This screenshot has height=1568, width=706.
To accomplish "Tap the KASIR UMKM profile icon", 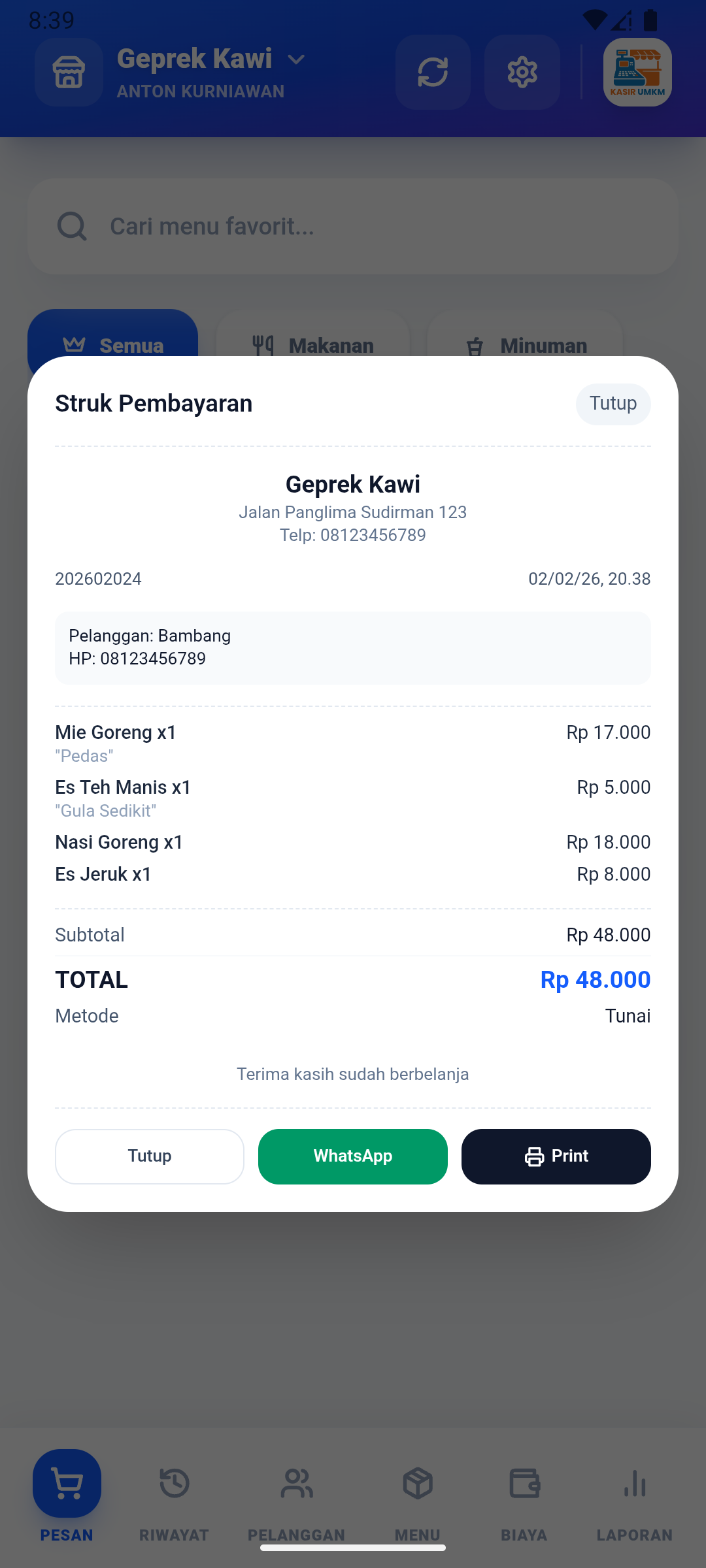I will point(636,72).
